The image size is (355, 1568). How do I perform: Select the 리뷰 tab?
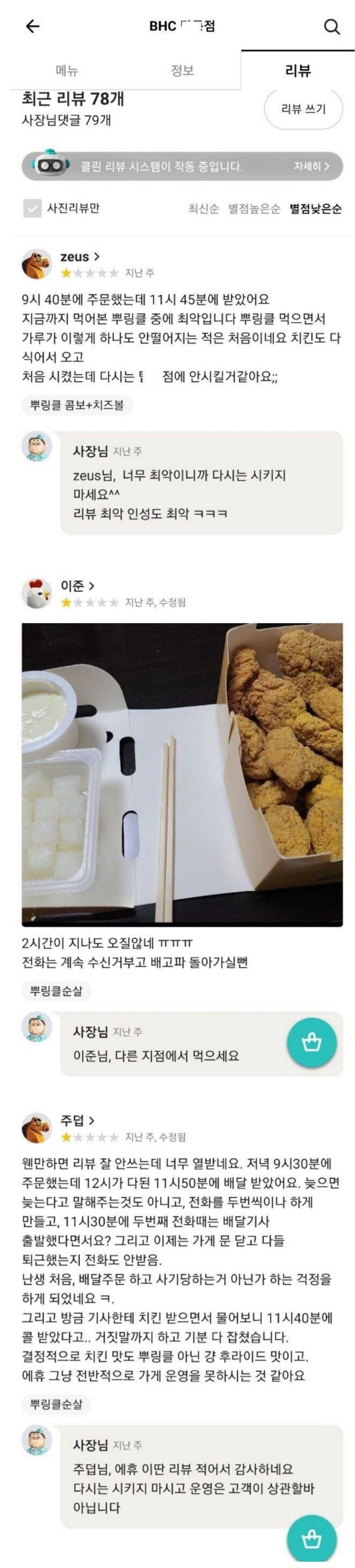(298, 71)
